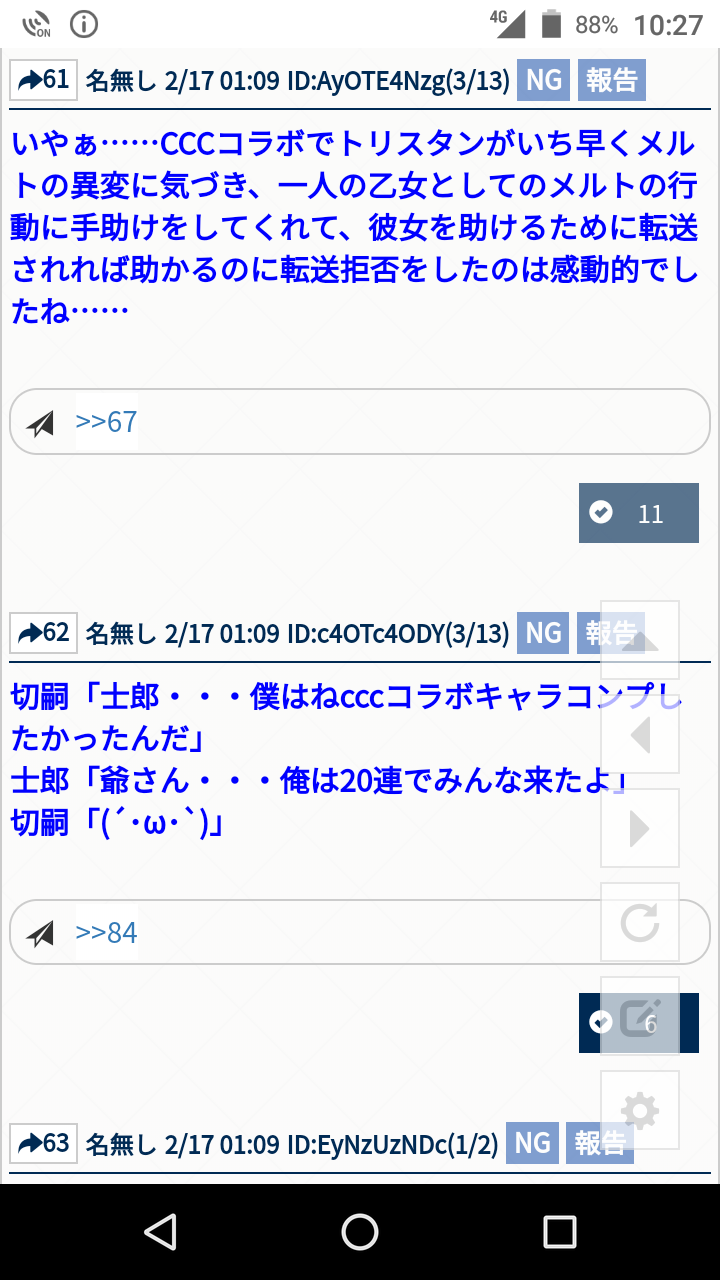Jump to top with floating up arrow
The width and height of the screenshot is (720, 1280).
click(640, 642)
